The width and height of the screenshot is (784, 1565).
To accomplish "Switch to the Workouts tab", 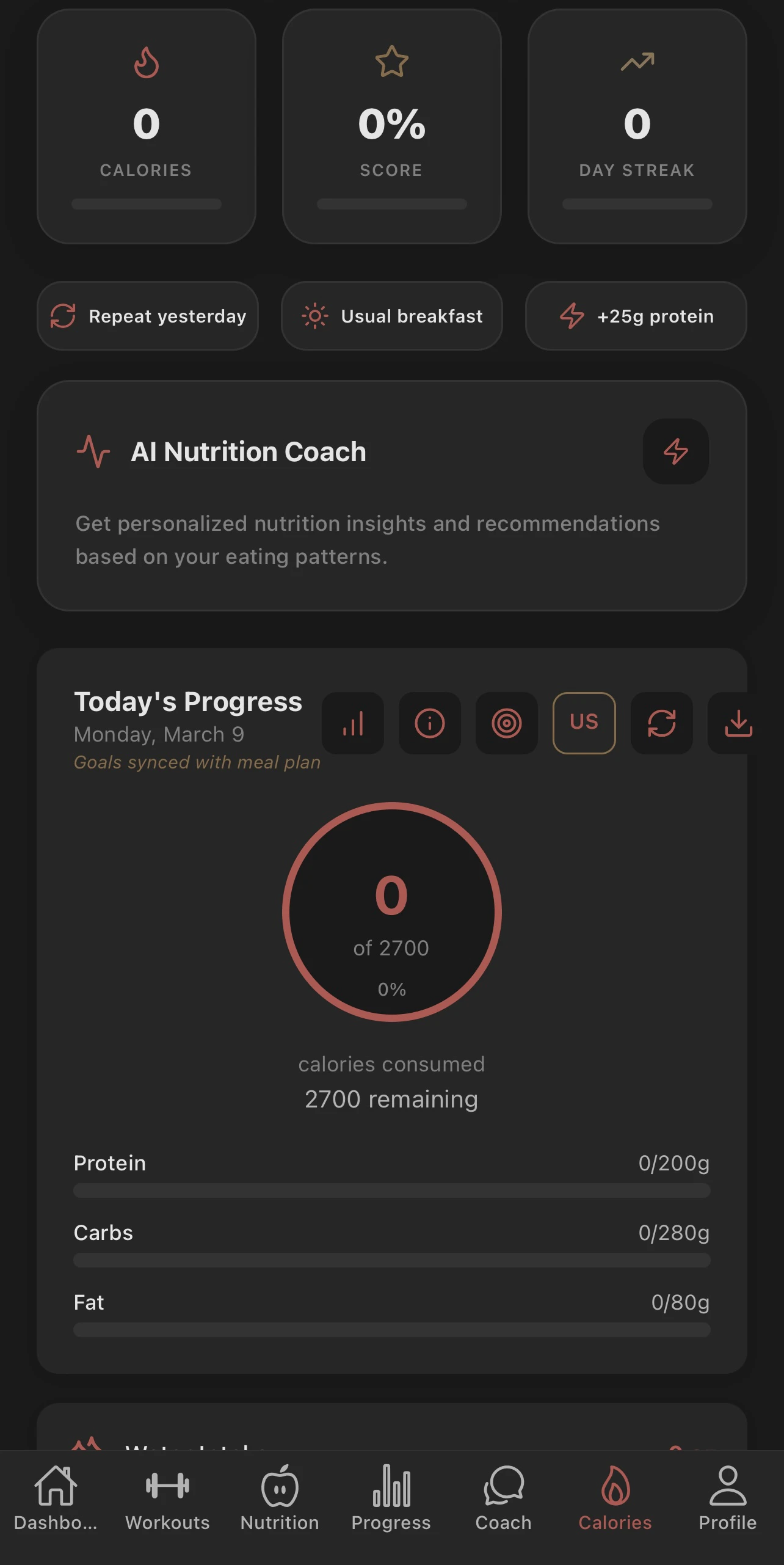I will (x=167, y=1498).
